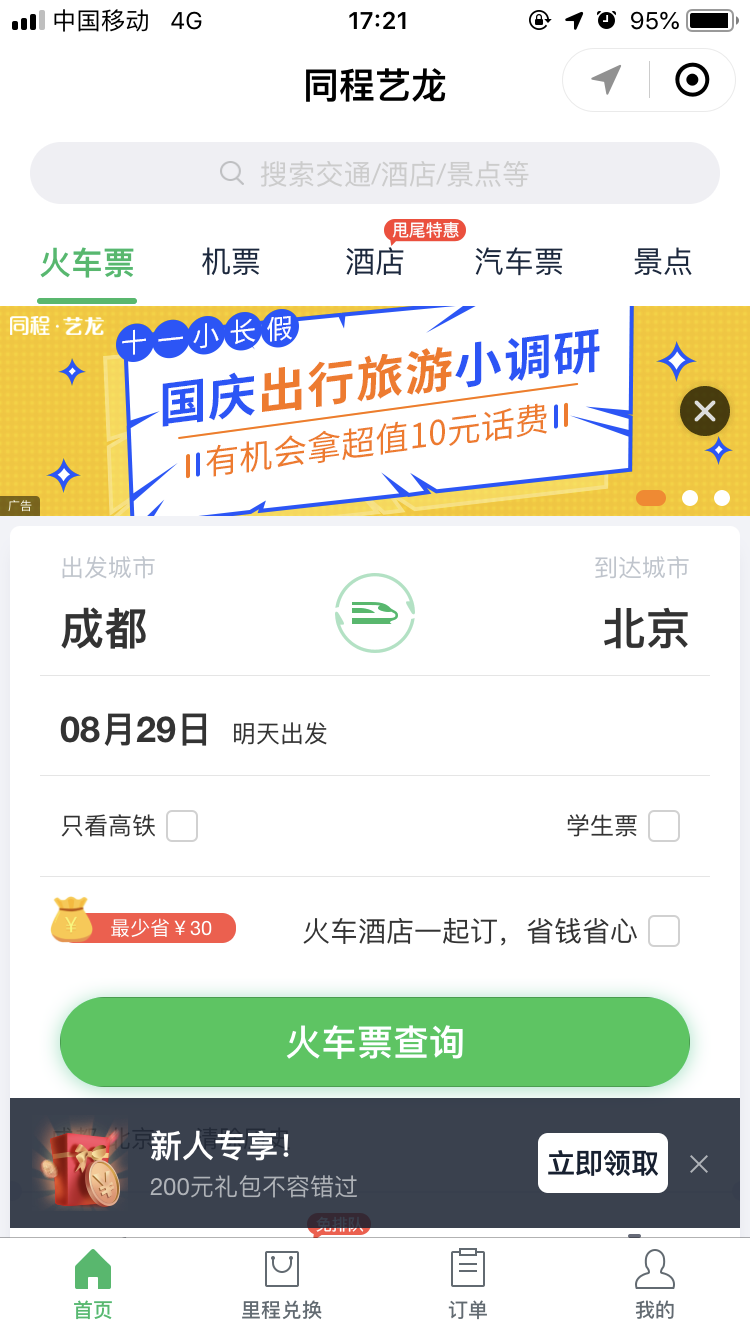Switch to the 汽车票 tab
The width and height of the screenshot is (750, 1334).
click(518, 263)
